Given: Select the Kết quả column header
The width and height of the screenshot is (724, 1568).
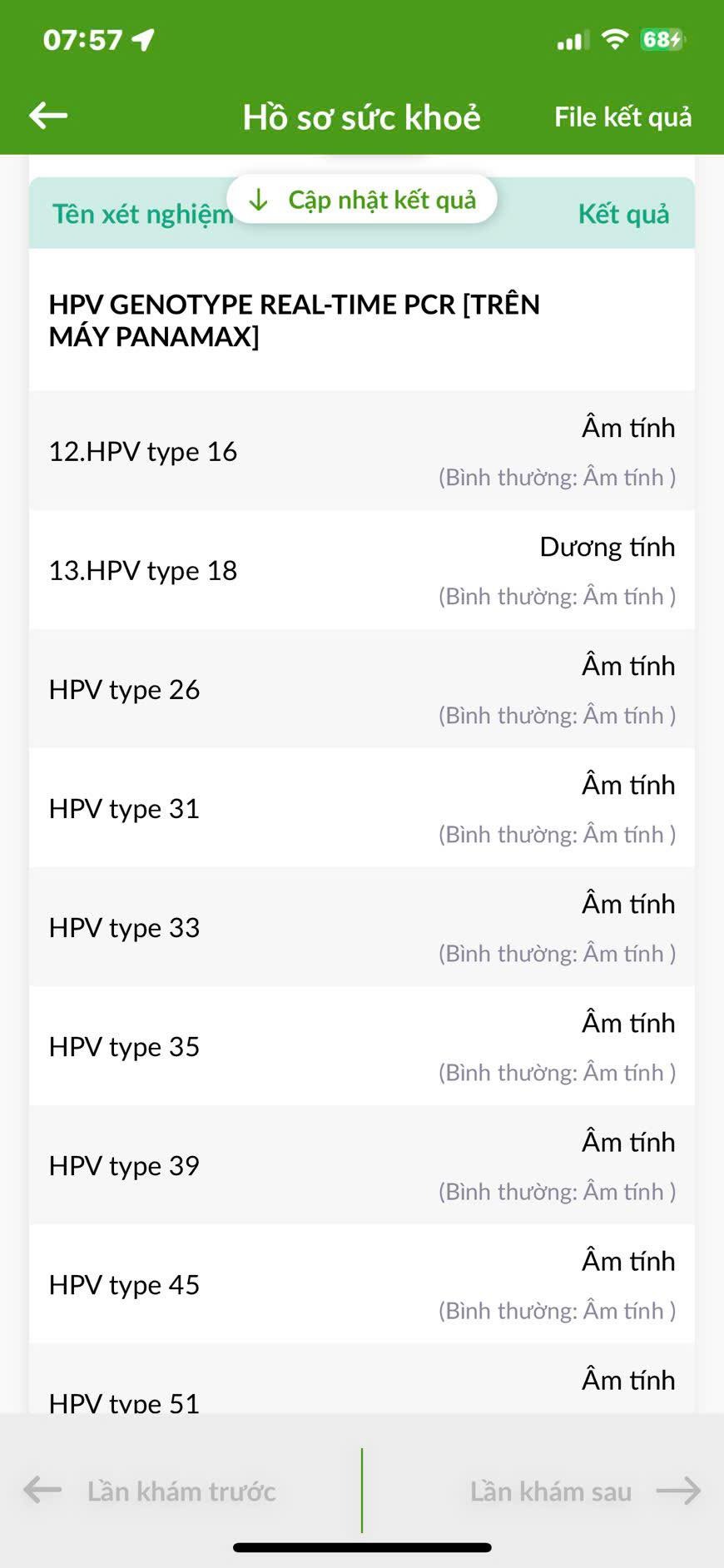Looking at the screenshot, I should click(x=624, y=213).
